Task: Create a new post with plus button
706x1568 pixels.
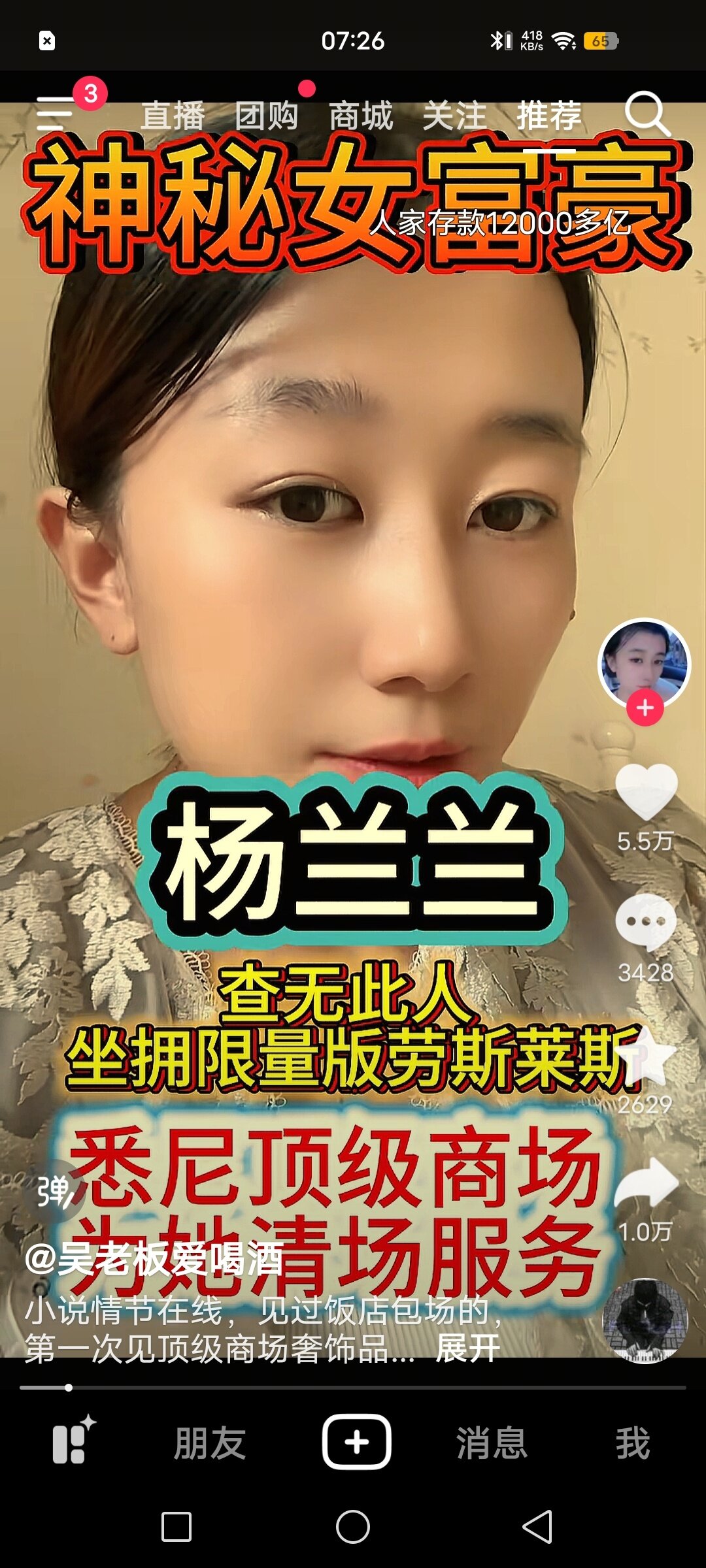Action: pos(356,1442)
